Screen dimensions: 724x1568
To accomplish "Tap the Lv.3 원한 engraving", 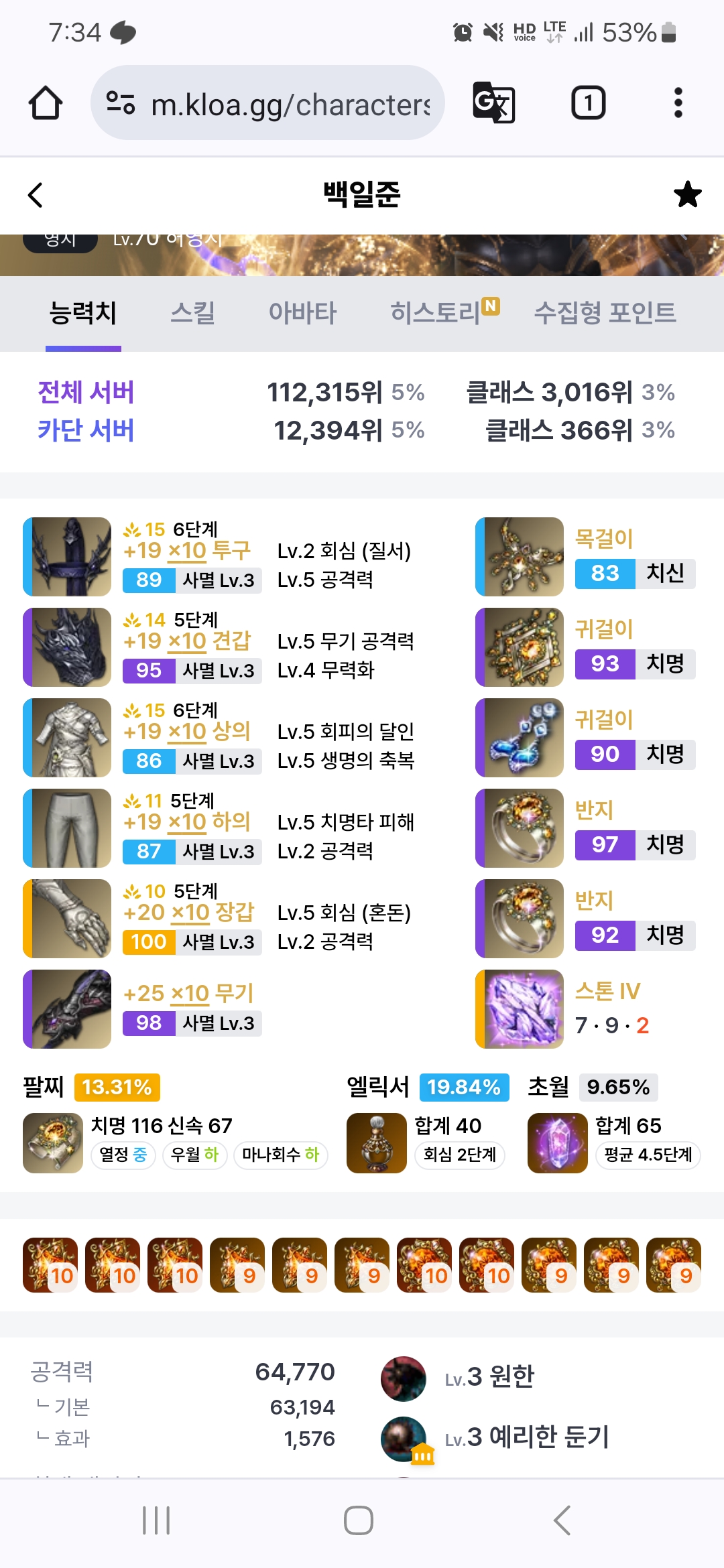I will coord(489,1377).
